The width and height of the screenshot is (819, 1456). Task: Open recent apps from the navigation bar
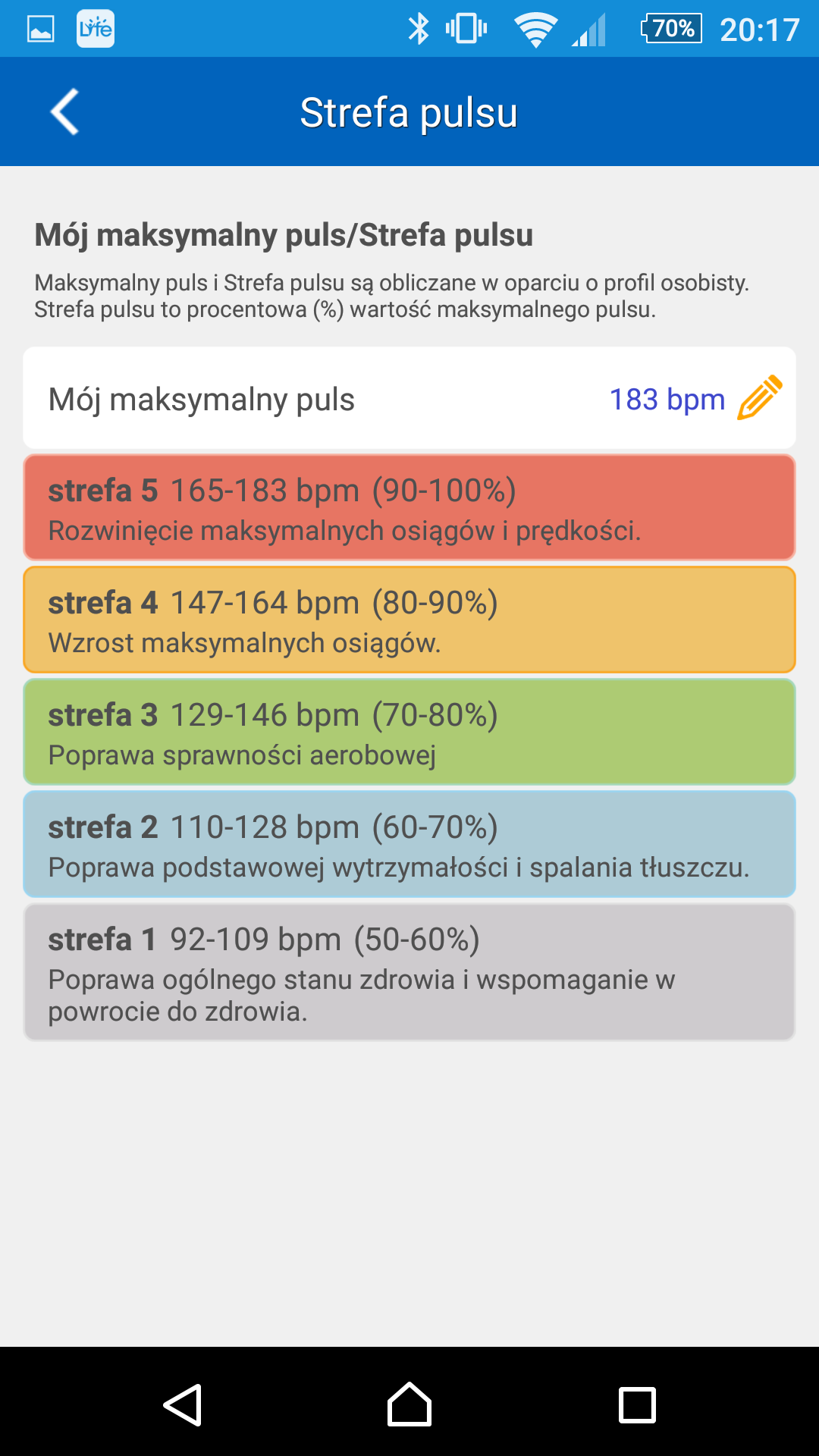tap(637, 1405)
